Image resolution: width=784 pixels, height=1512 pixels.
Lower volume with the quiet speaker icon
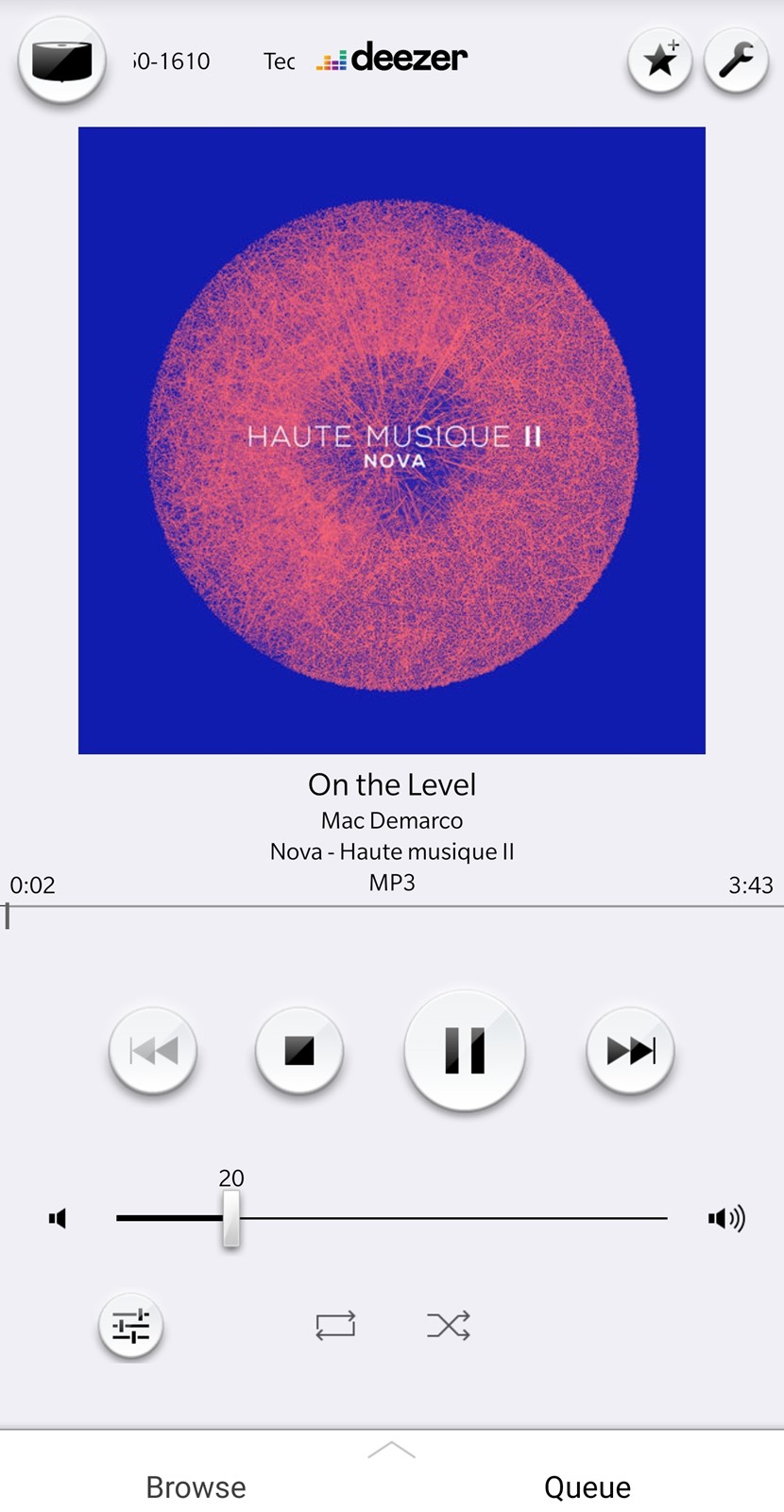tap(58, 1218)
